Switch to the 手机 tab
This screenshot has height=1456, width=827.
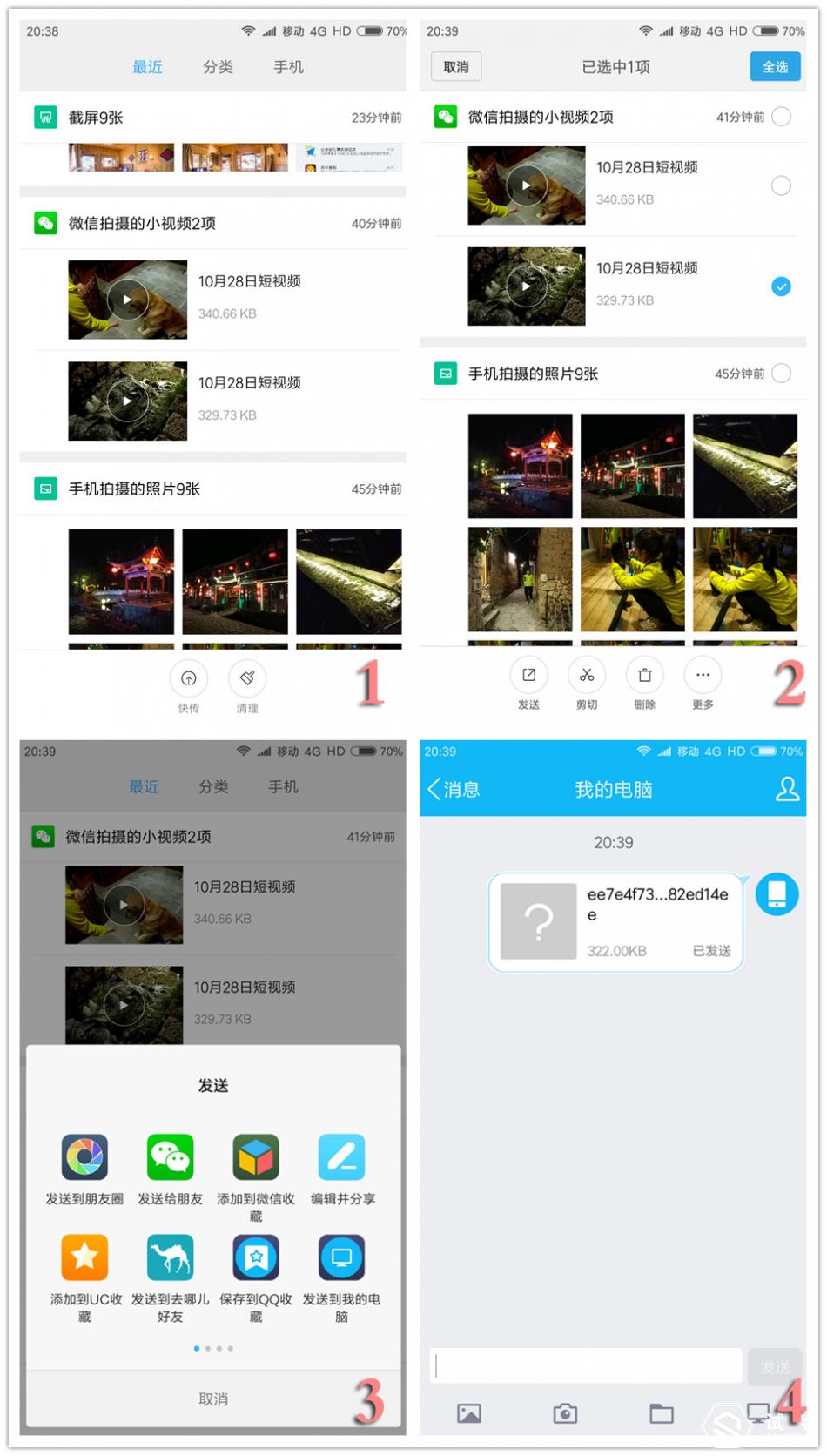287,67
